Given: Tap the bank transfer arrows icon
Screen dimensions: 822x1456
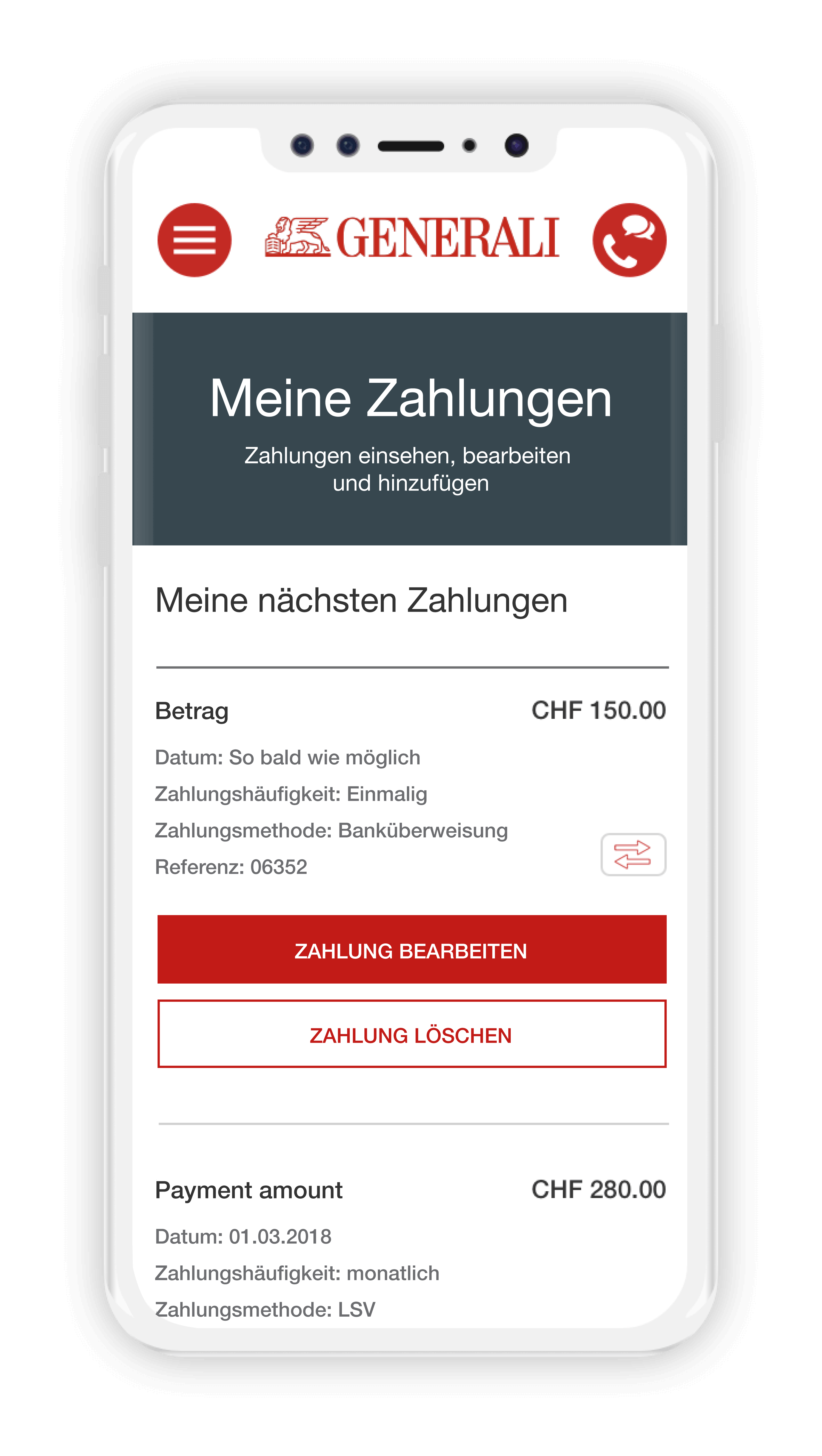Looking at the screenshot, I should pos(632,854).
